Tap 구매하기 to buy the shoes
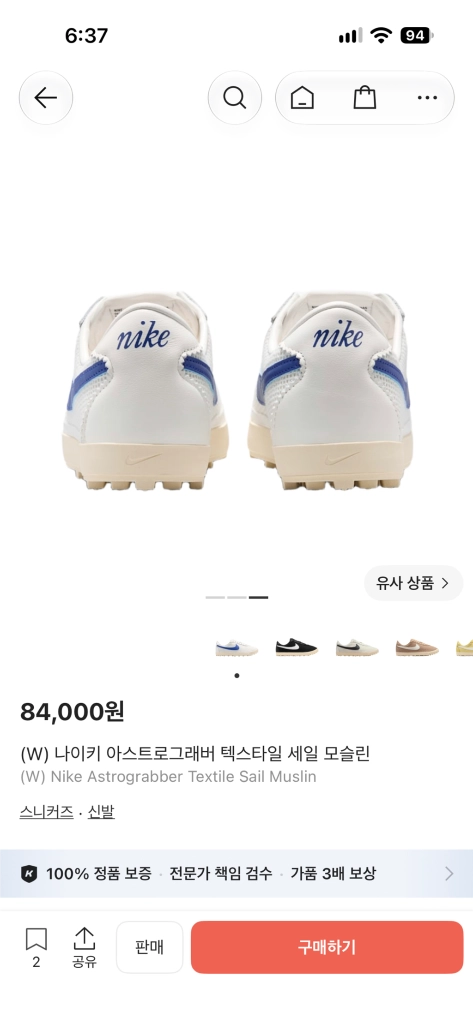 click(327, 948)
